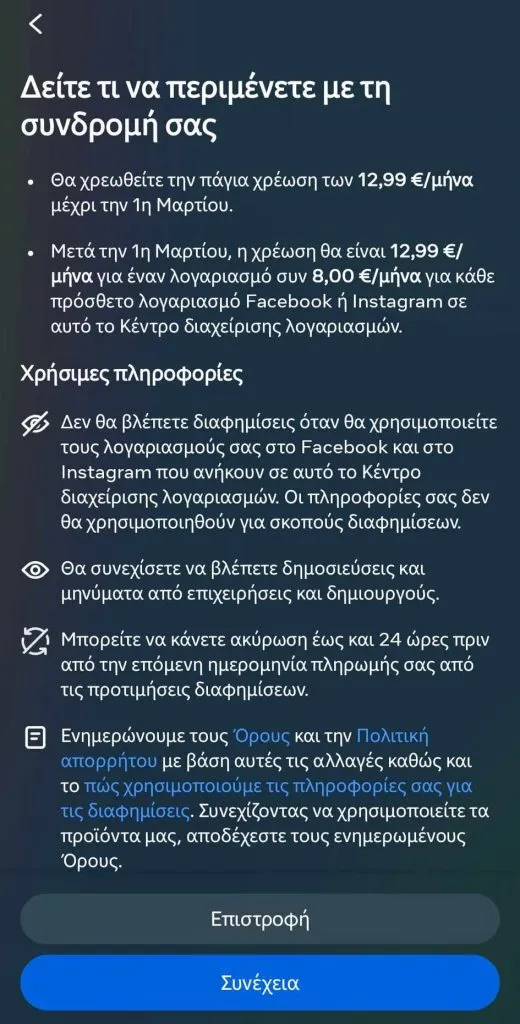Go back using the top-left arrow
Image resolution: width=520 pixels, height=1024 pixels.
pos(35,24)
